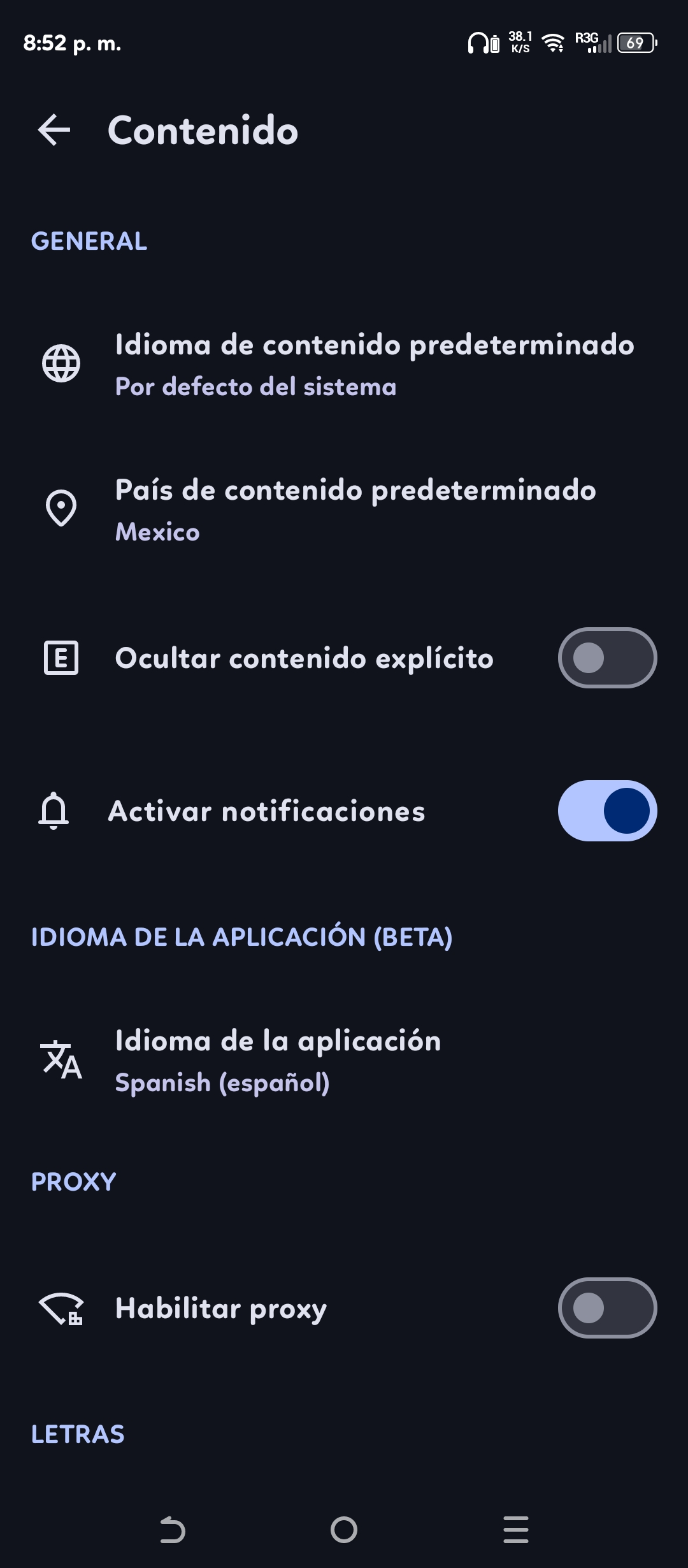Toggle the Habilitar proxy switch on
The width and height of the screenshot is (688, 1568).
coord(607,1308)
